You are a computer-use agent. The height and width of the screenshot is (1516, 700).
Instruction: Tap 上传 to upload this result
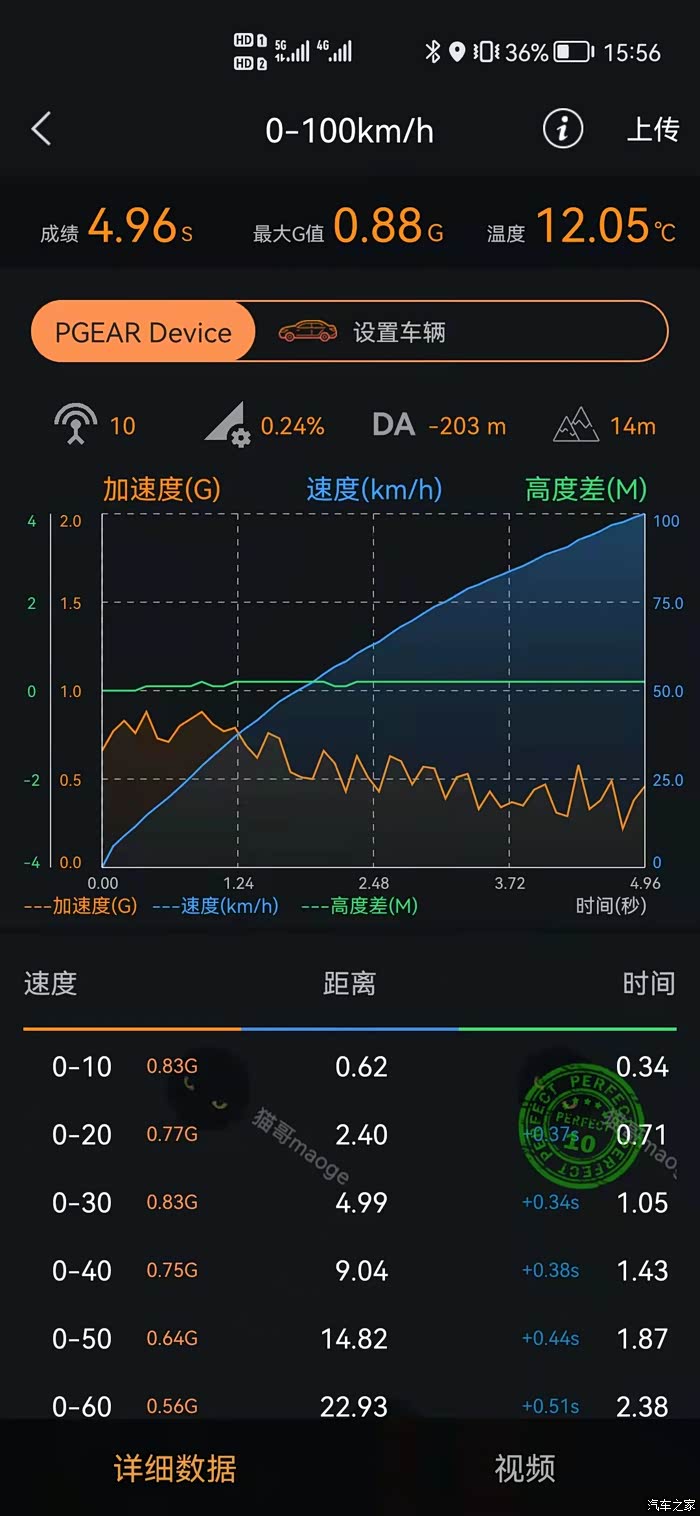[652, 129]
